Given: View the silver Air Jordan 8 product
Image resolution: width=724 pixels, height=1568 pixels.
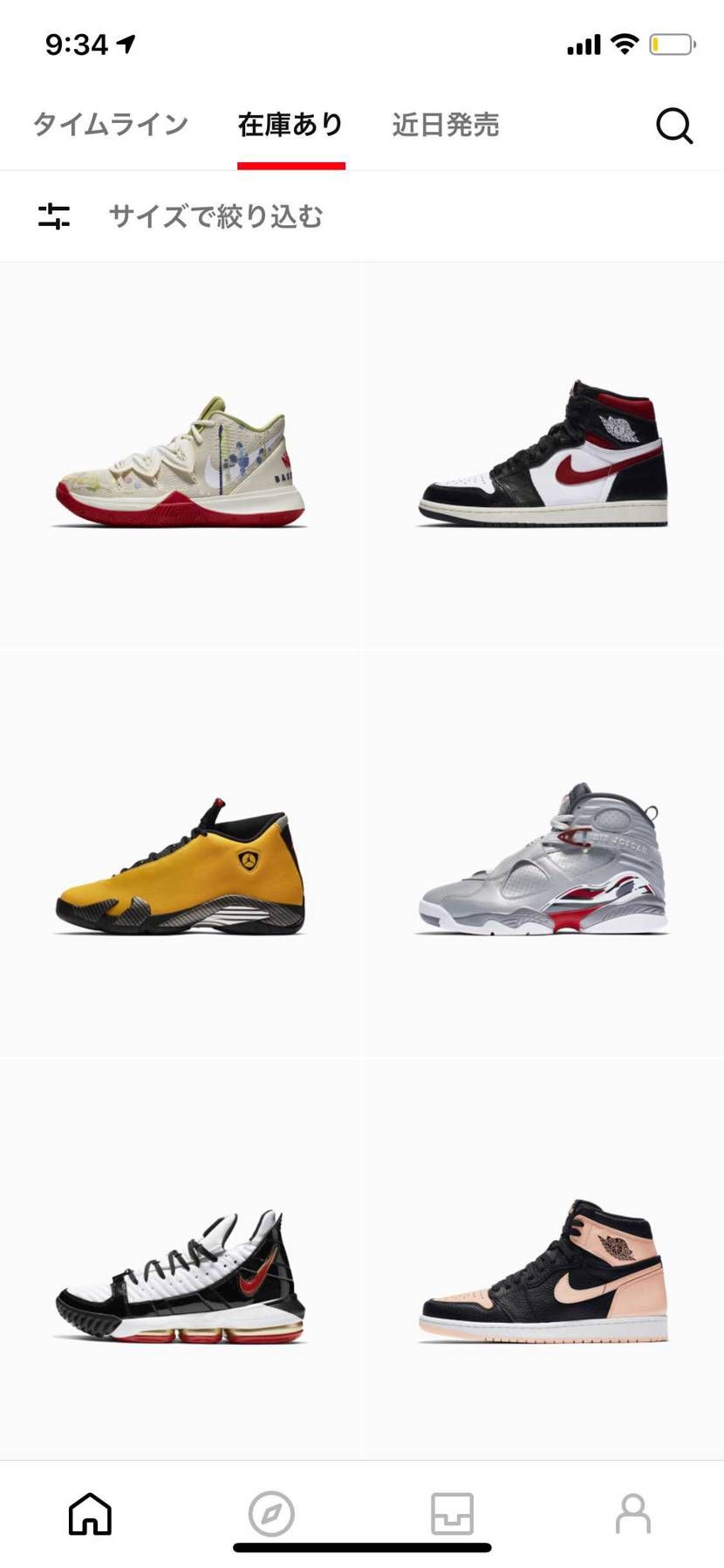Looking at the screenshot, I should click(543, 859).
